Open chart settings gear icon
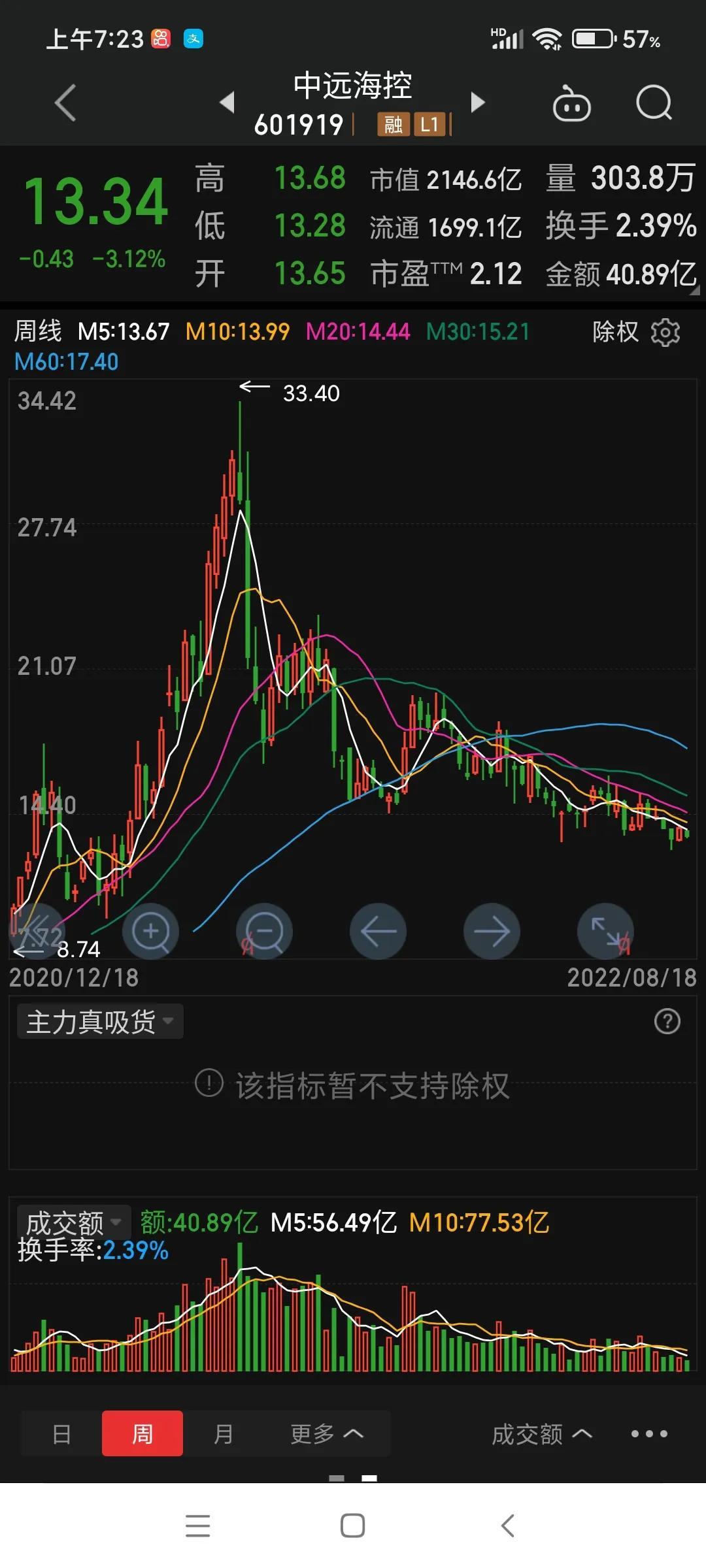706x1568 pixels. click(665, 332)
